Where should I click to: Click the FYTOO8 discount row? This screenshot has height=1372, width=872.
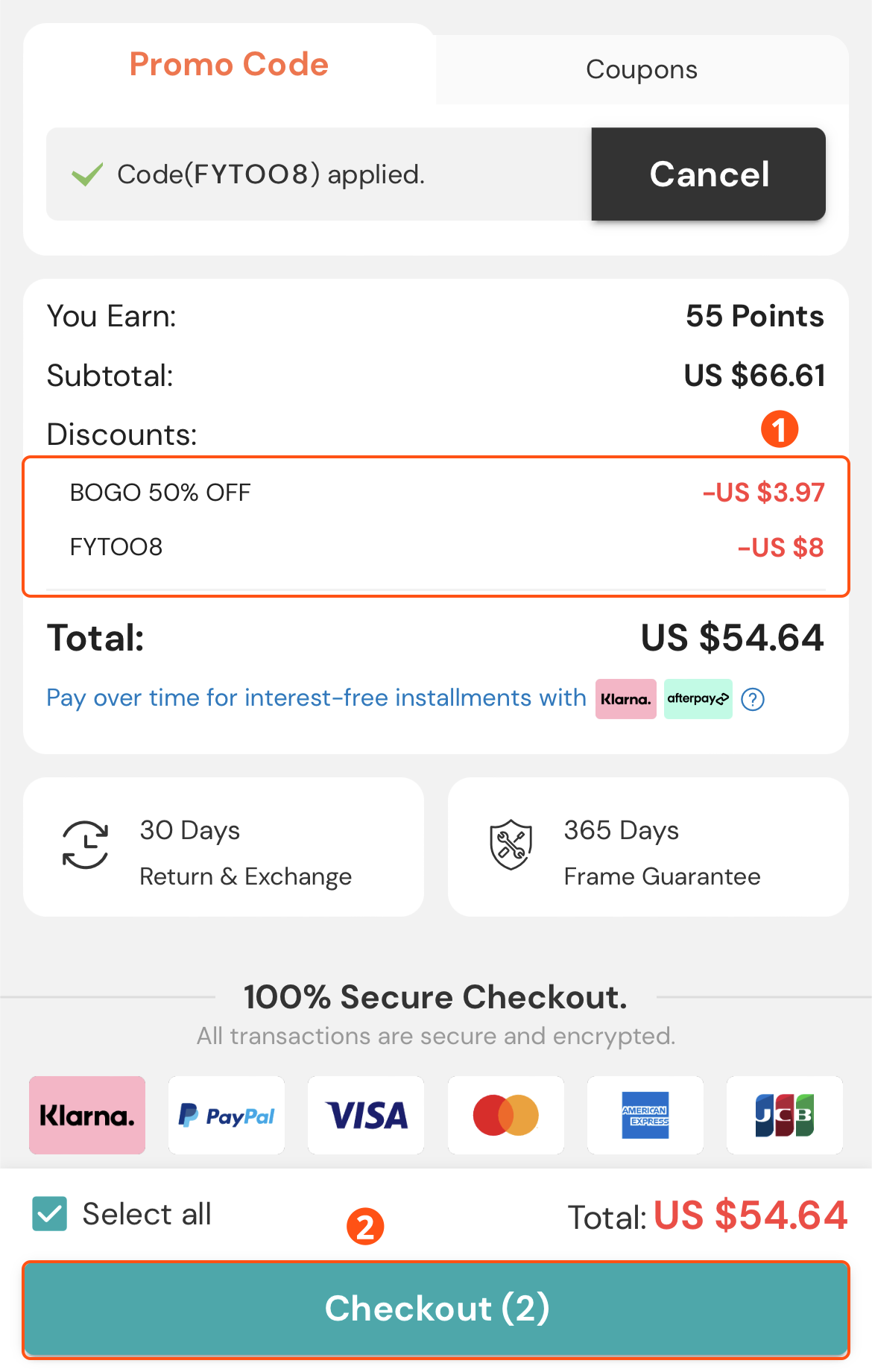[x=436, y=546]
